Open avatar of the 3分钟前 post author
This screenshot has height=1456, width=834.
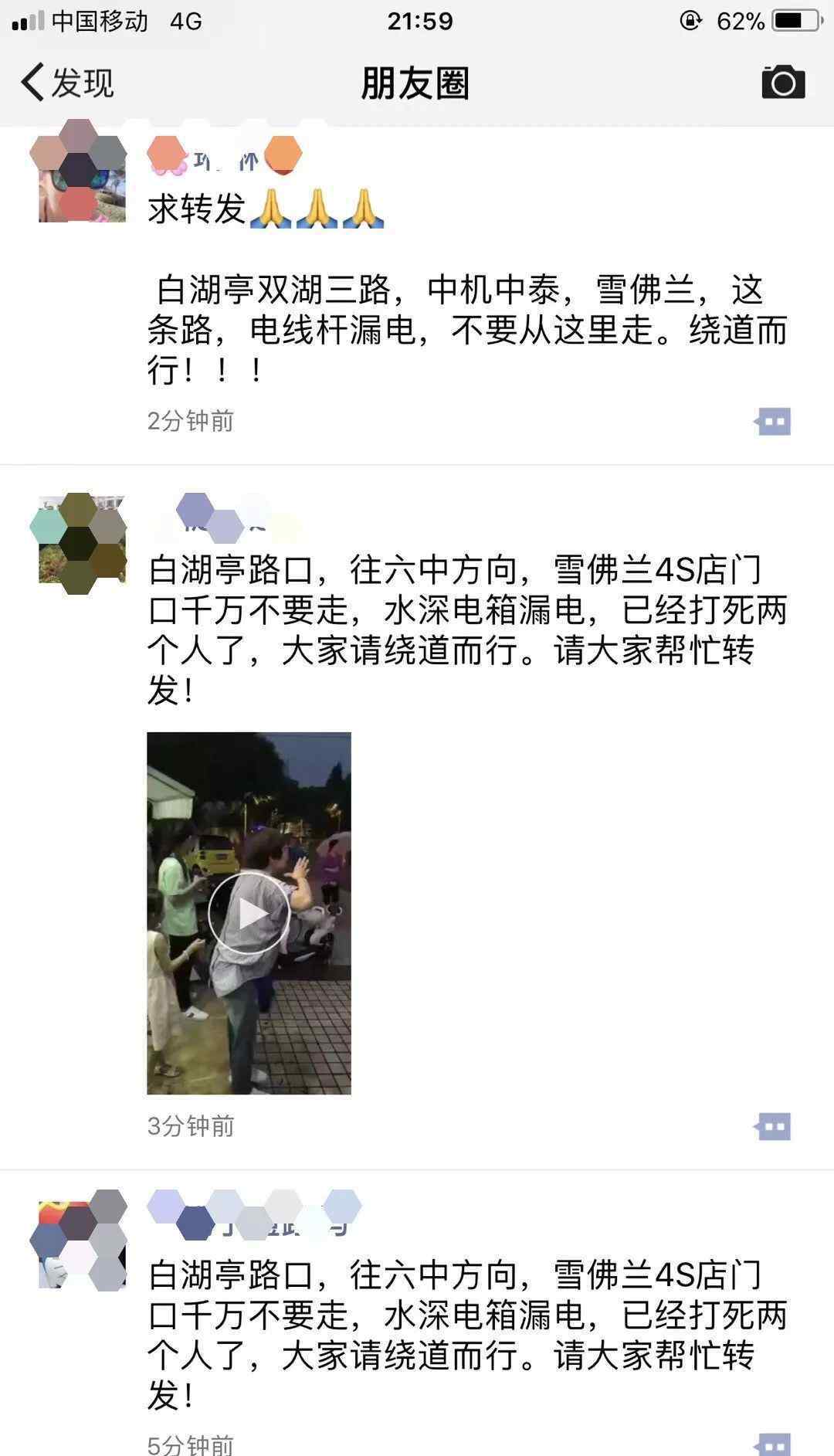point(82,540)
